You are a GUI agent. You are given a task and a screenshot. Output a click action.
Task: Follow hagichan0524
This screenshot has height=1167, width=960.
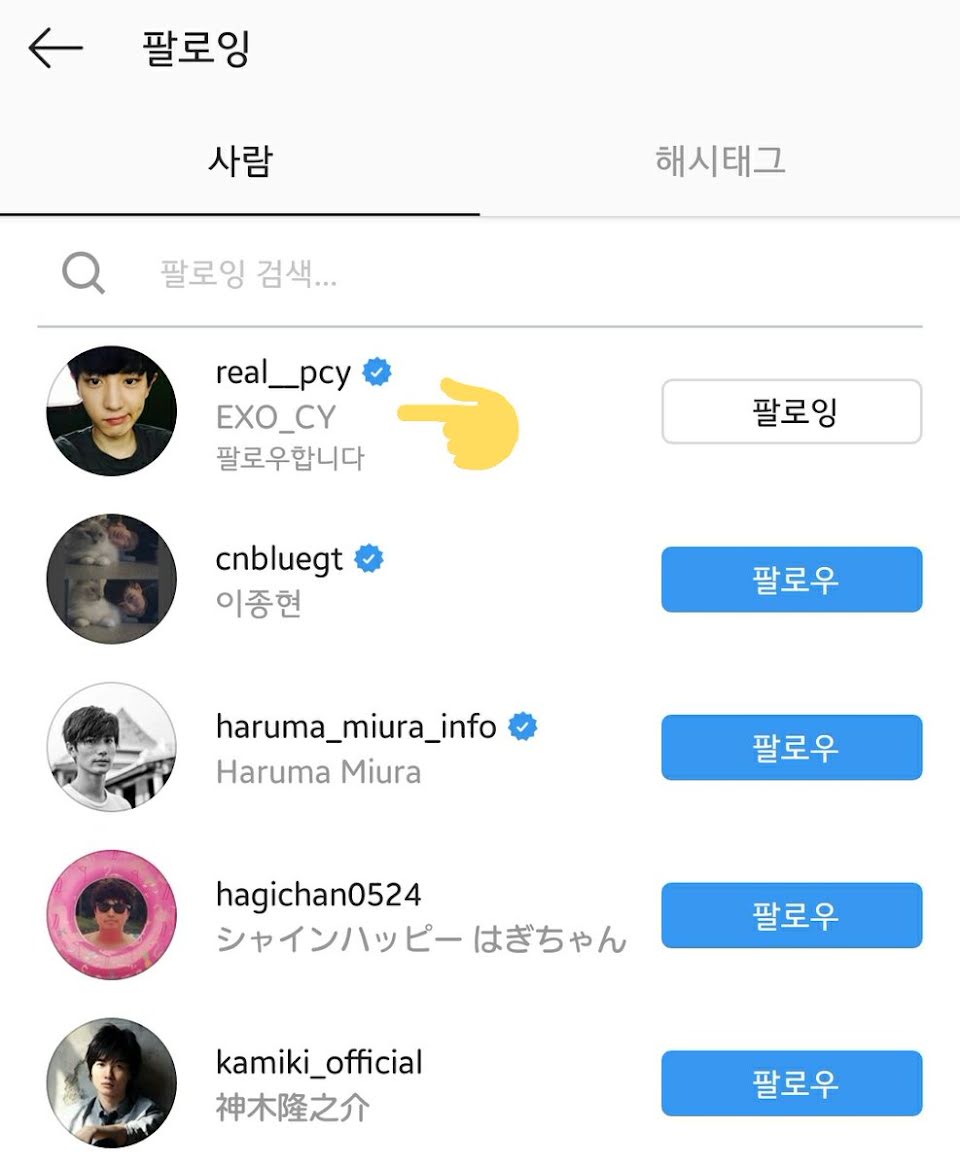click(x=791, y=916)
